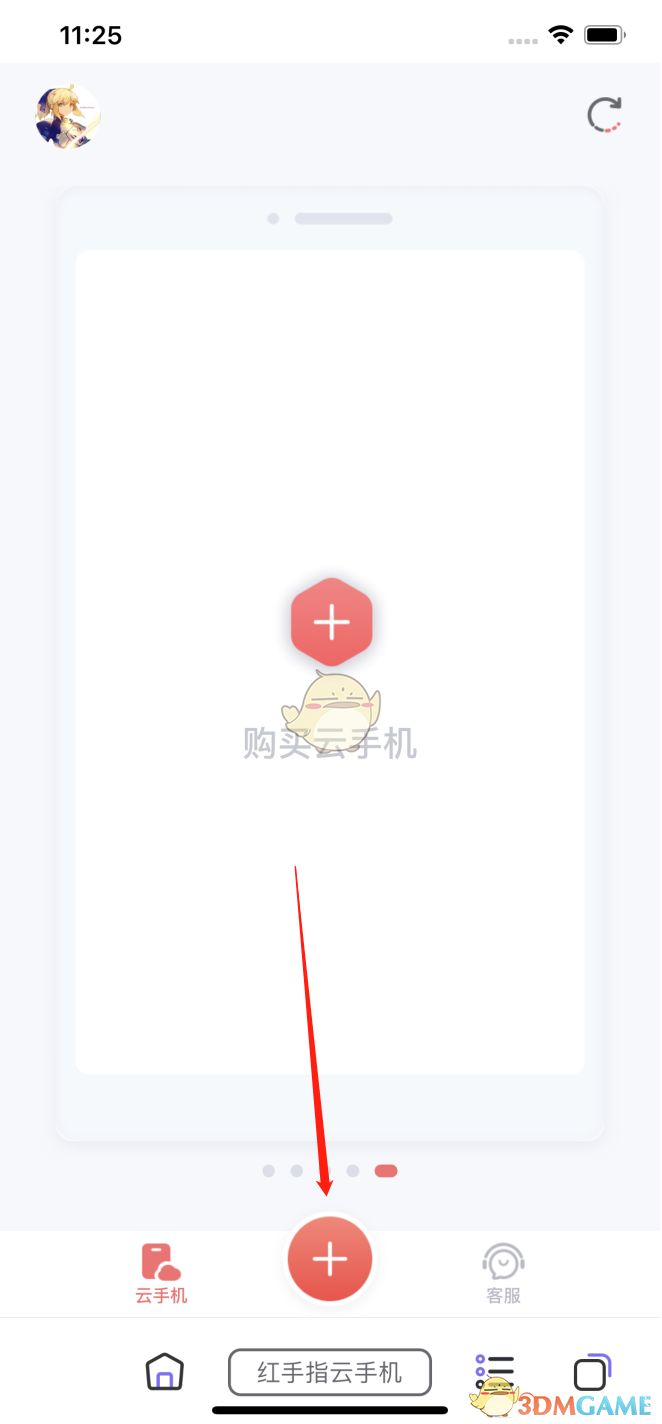The height and width of the screenshot is (1424, 662).
Task: Open the overlapping windows icon
Action: pos(592,1372)
